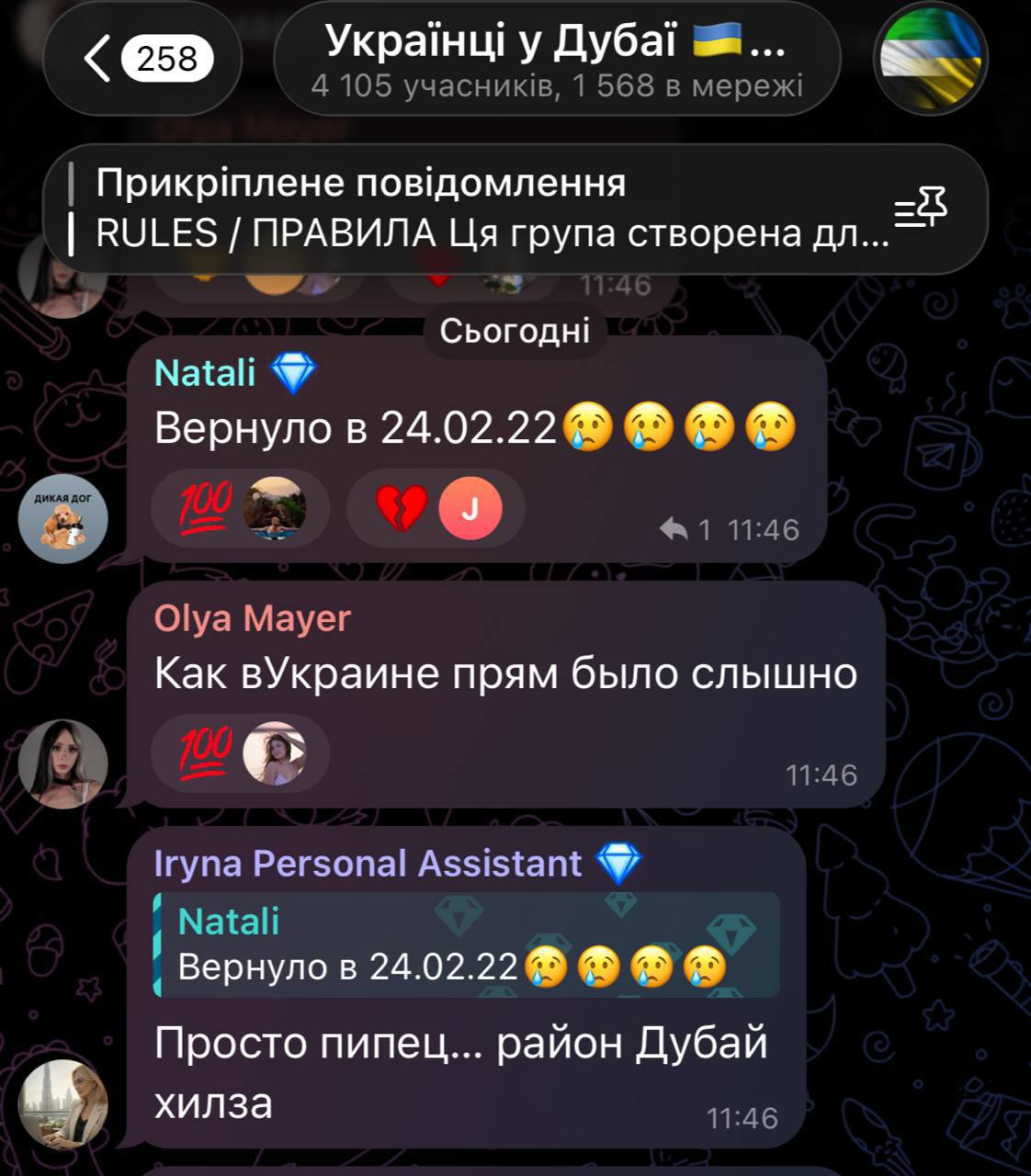Open Iryna Personal Assistant's profile name

[368, 864]
